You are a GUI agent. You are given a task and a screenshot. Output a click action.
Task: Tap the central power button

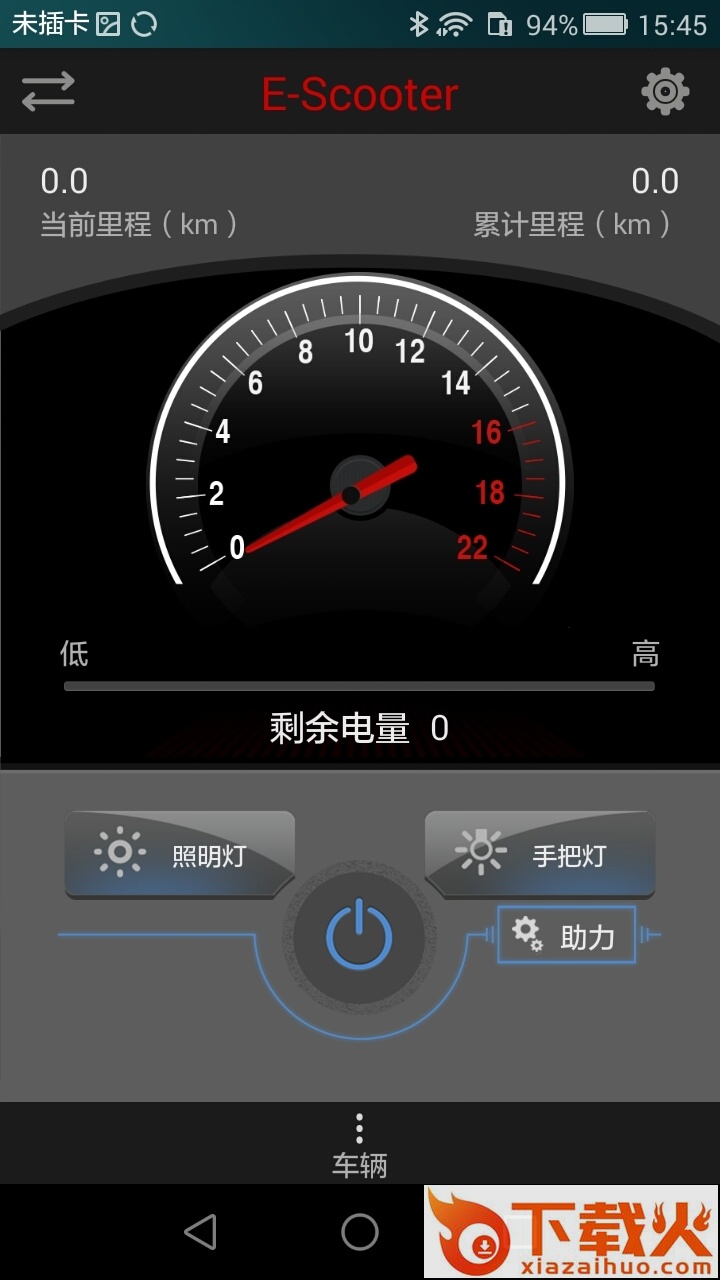pyautogui.click(x=359, y=937)
